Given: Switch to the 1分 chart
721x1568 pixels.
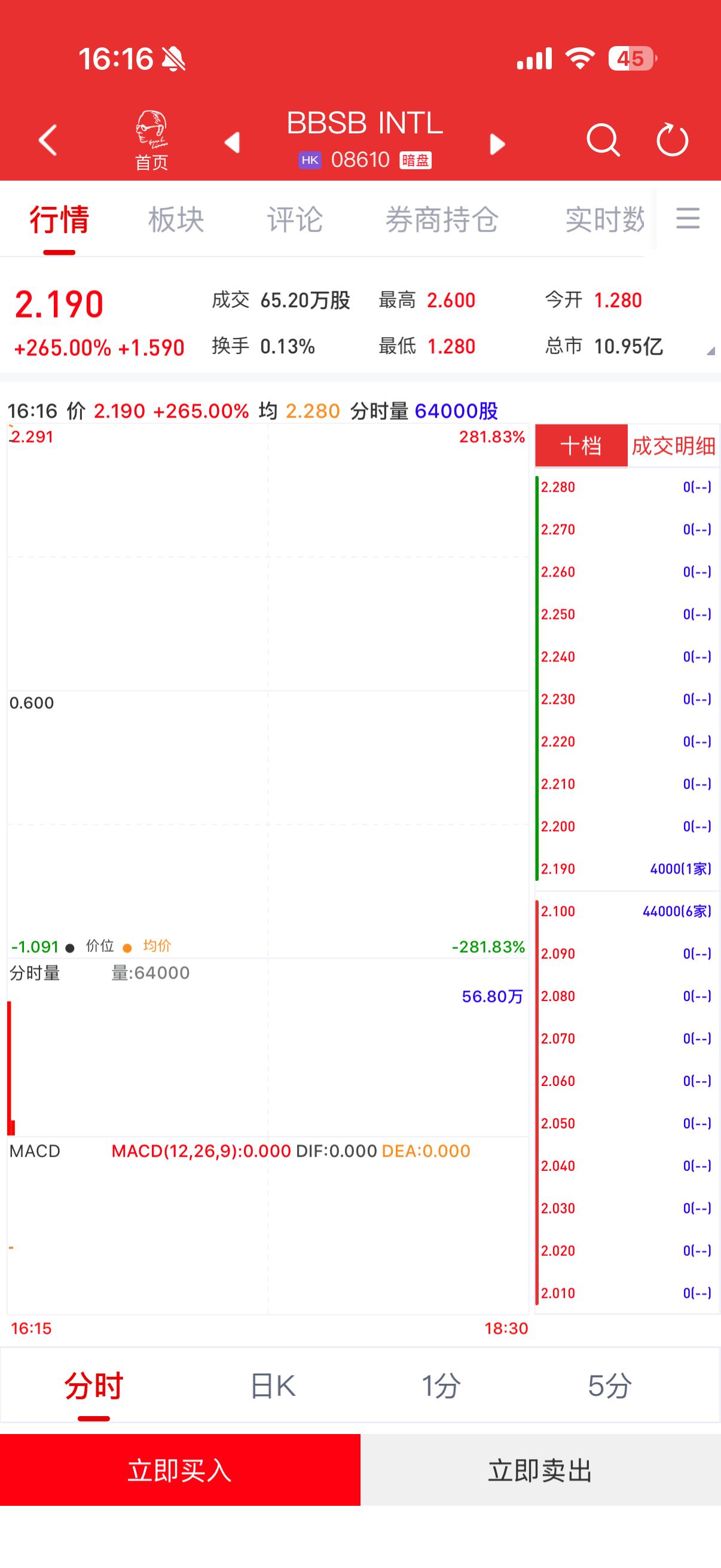Looking at the screenshot, I should pyautogui.click(x=441, y=1386).
